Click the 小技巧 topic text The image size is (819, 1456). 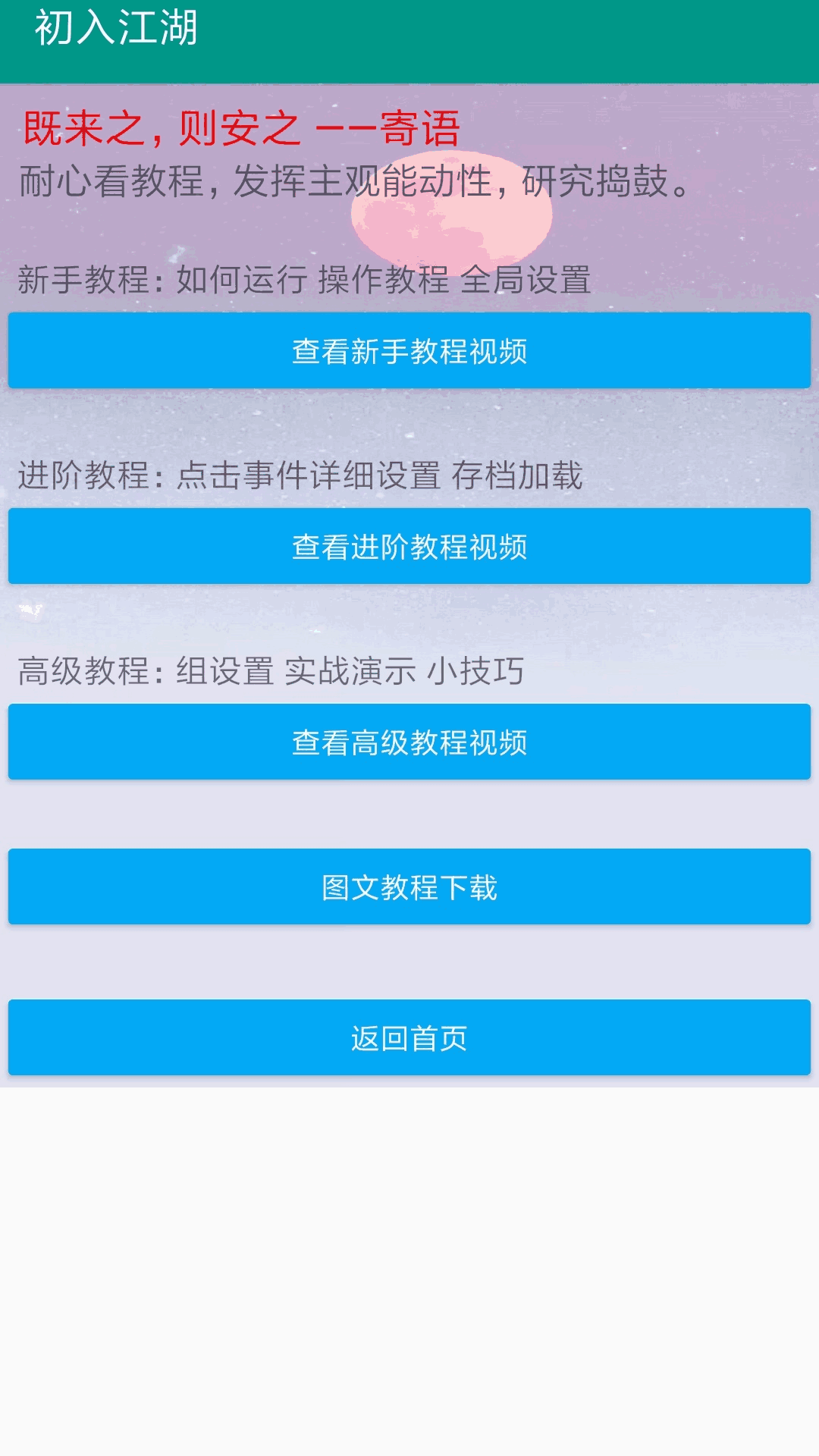pyautogui.click(x=478, y=671)
